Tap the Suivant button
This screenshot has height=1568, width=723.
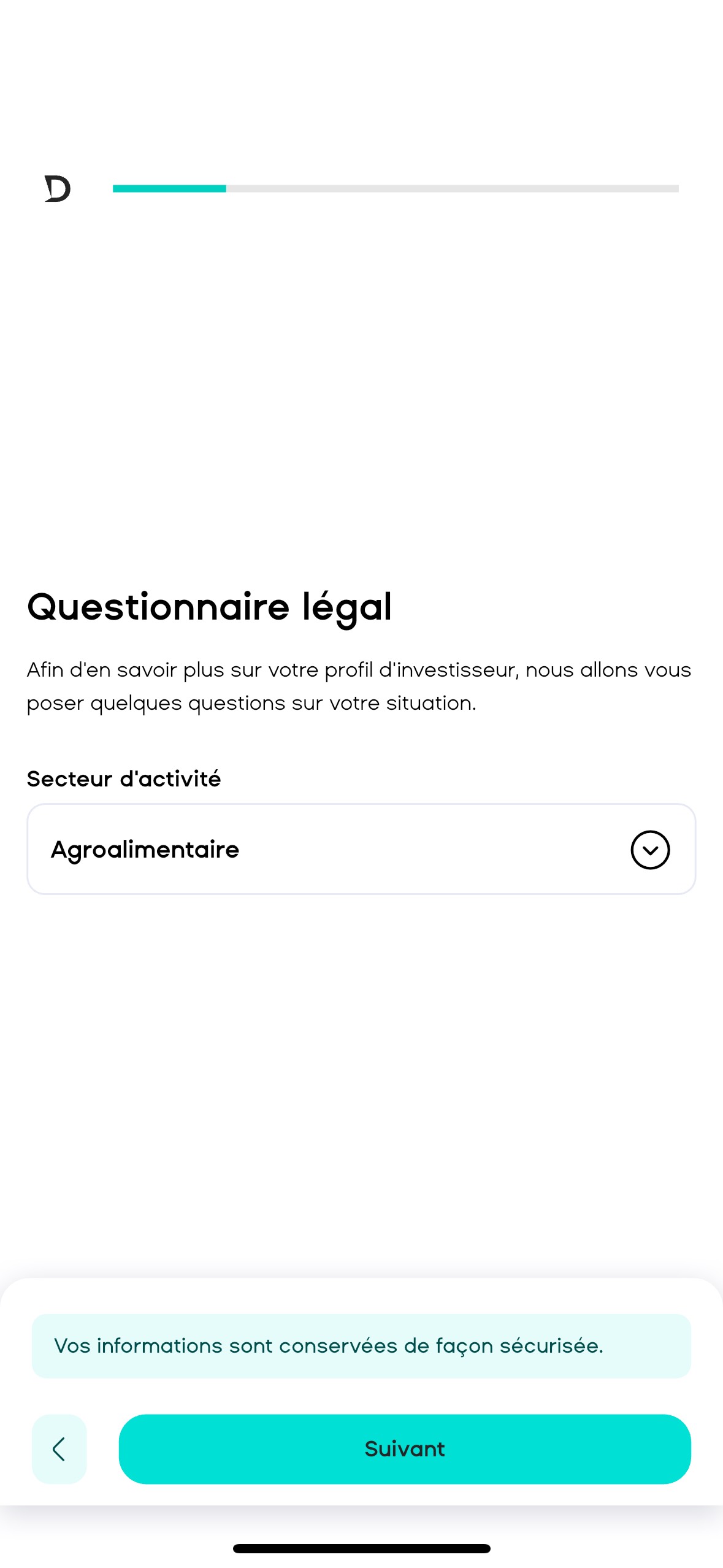[404, 1449]
